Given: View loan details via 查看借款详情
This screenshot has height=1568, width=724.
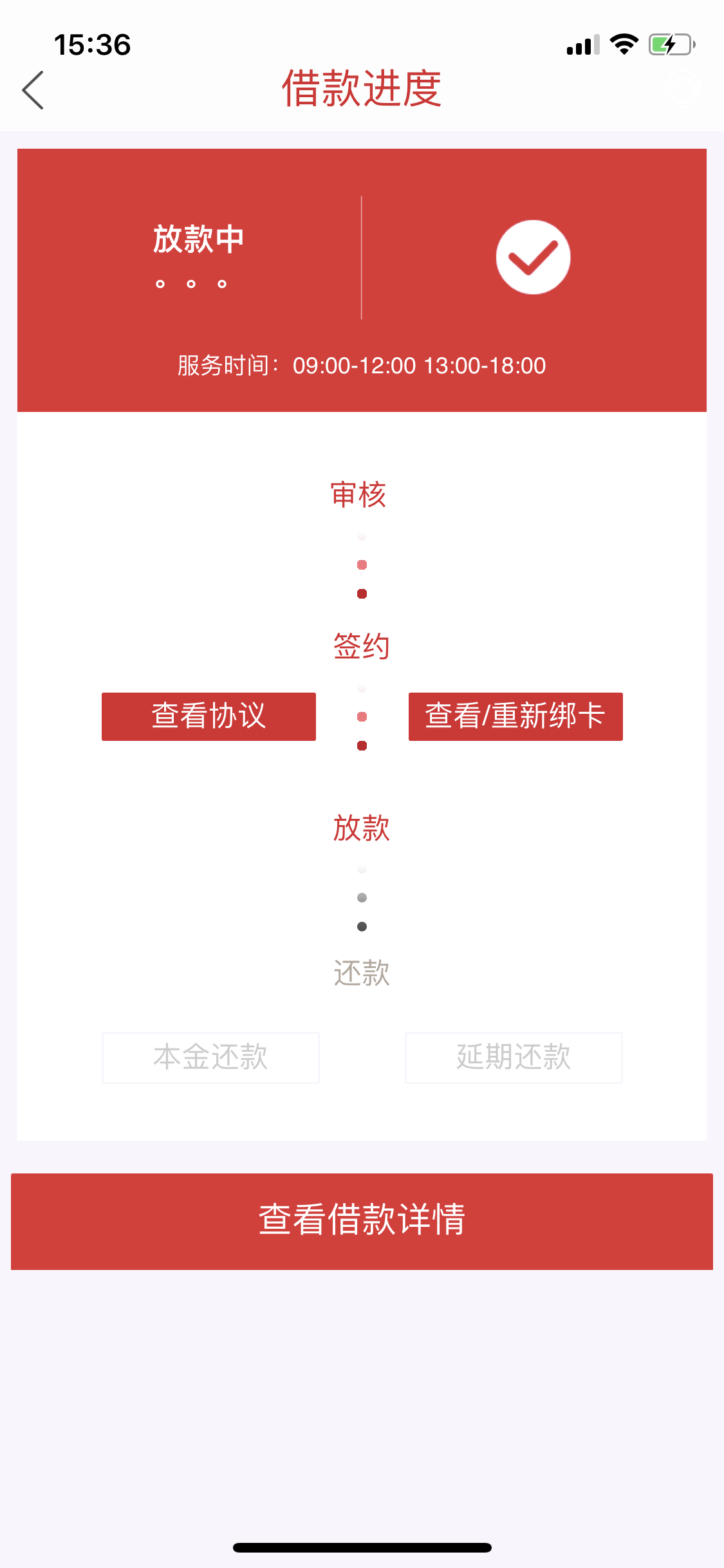Looking at the screenshot, I should tap(362, 1221).
